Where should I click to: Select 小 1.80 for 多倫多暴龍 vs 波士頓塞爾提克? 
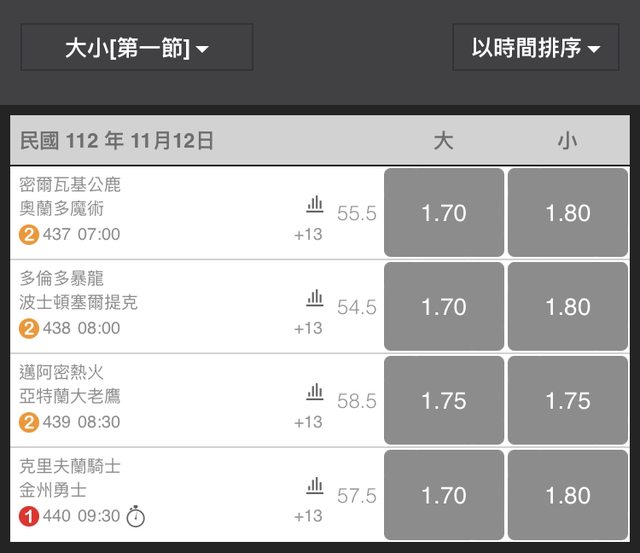[568, 307]
